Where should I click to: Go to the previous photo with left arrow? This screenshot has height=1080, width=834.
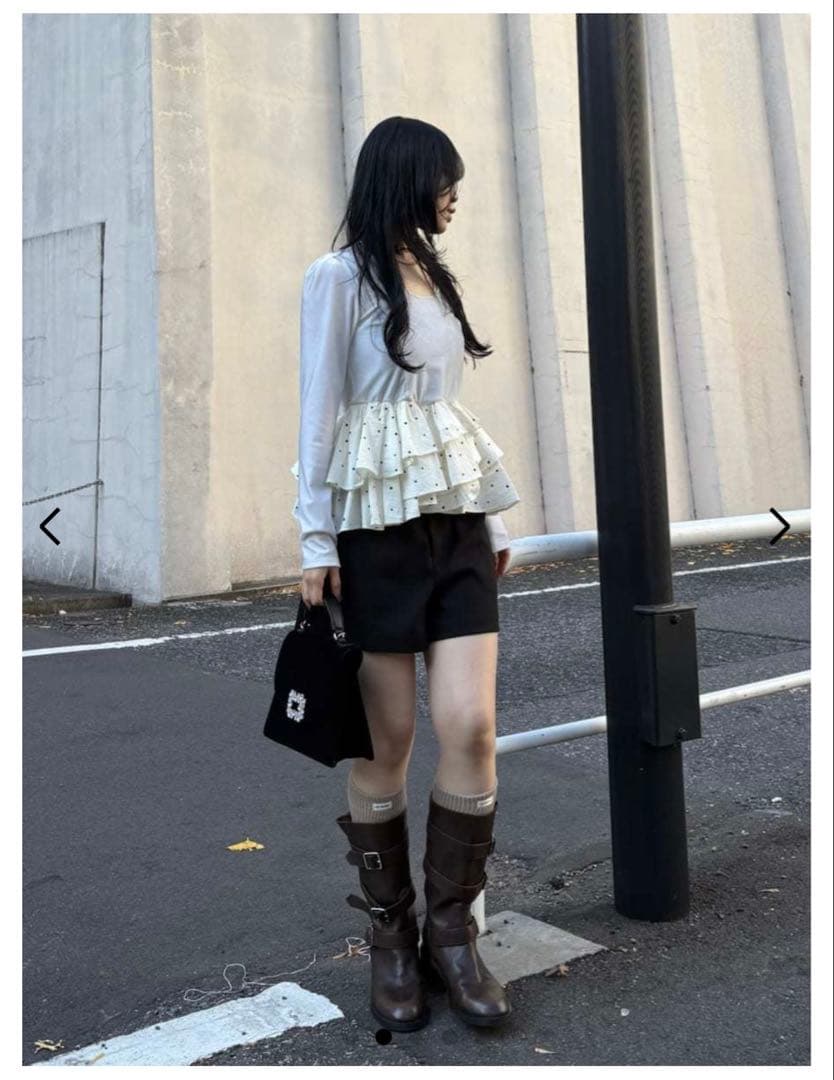[50, 526]
